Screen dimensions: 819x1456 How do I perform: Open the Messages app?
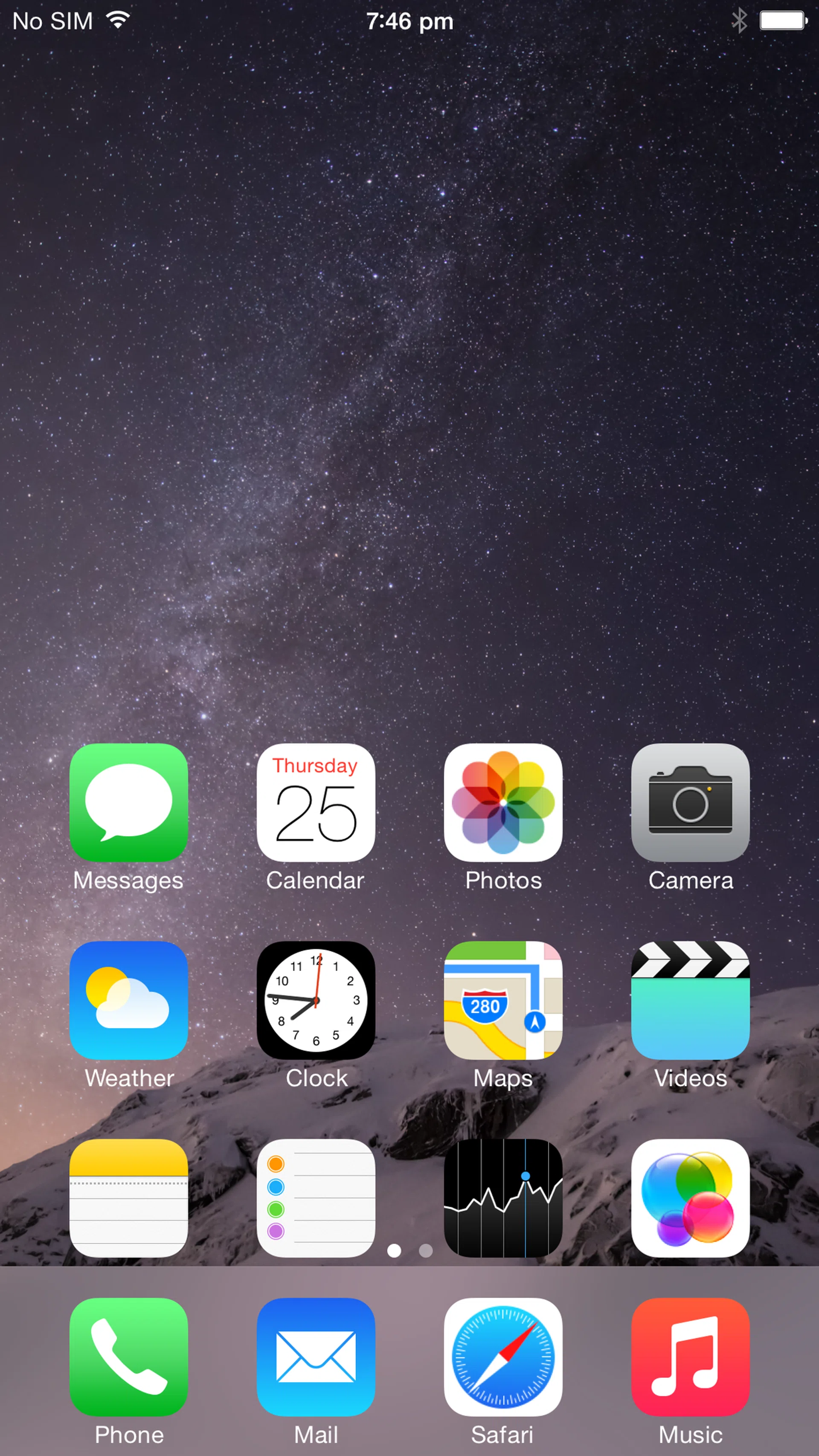pos(128,802)
